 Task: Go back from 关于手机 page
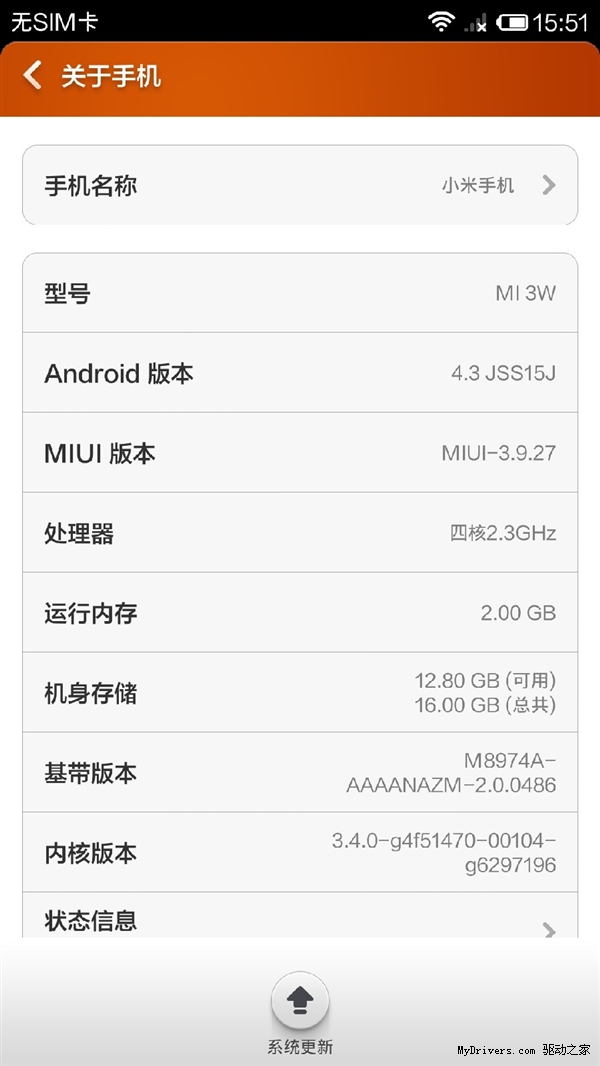click(33, 76)
